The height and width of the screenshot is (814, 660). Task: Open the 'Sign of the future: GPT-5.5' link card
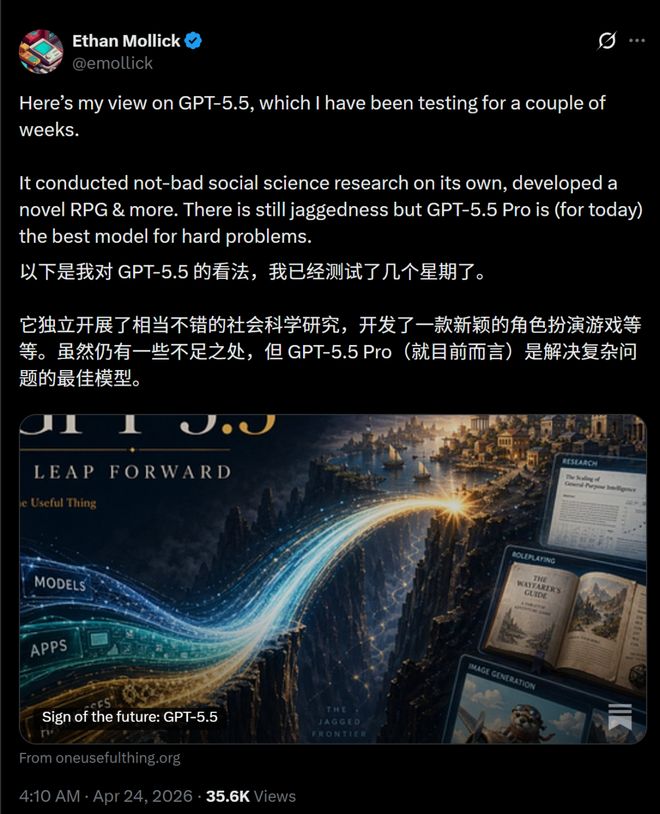pyautogui.click(x=332, y=578)
